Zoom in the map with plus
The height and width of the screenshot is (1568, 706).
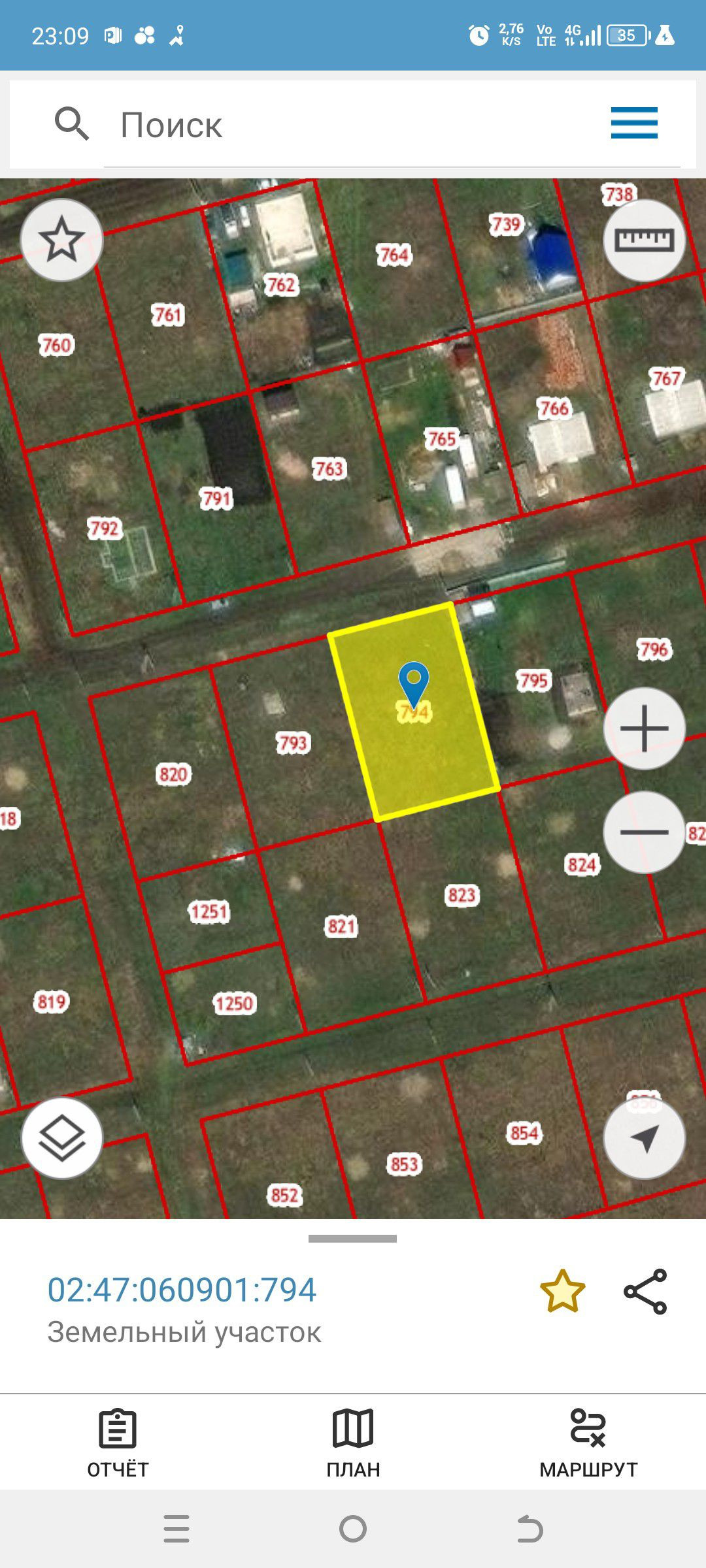pyautogui.click(x=644, y=728)
